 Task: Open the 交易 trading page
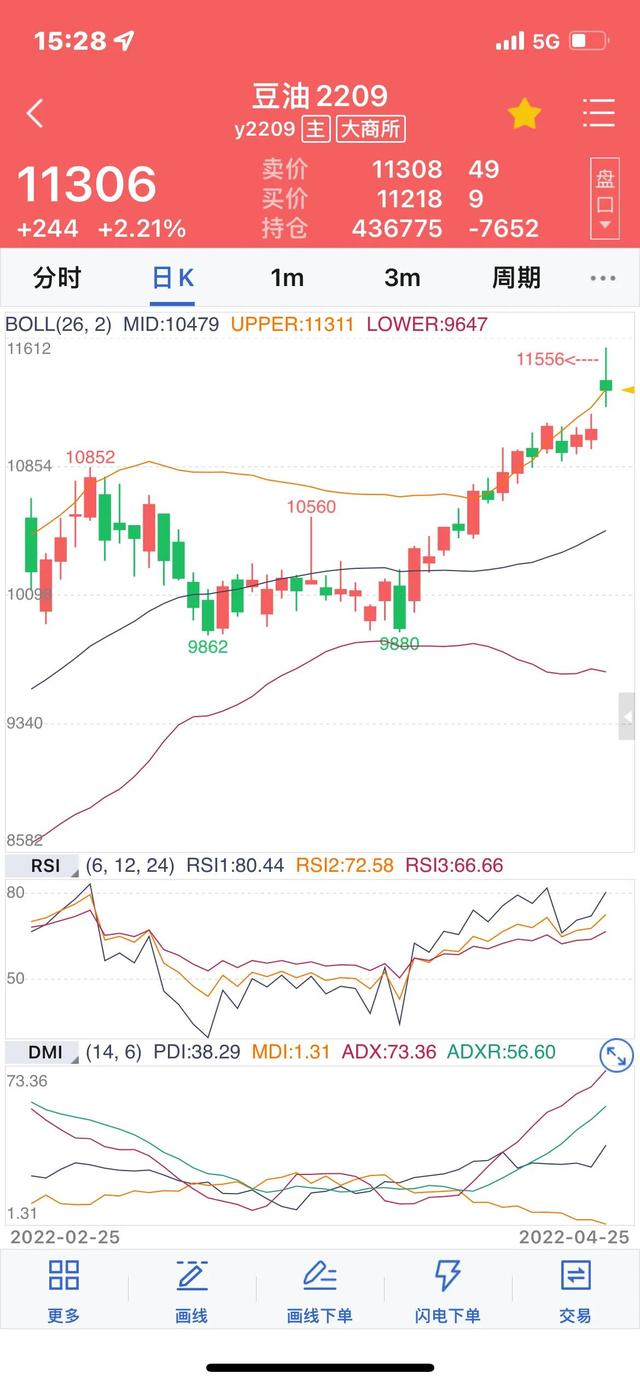pos(575,1291)
